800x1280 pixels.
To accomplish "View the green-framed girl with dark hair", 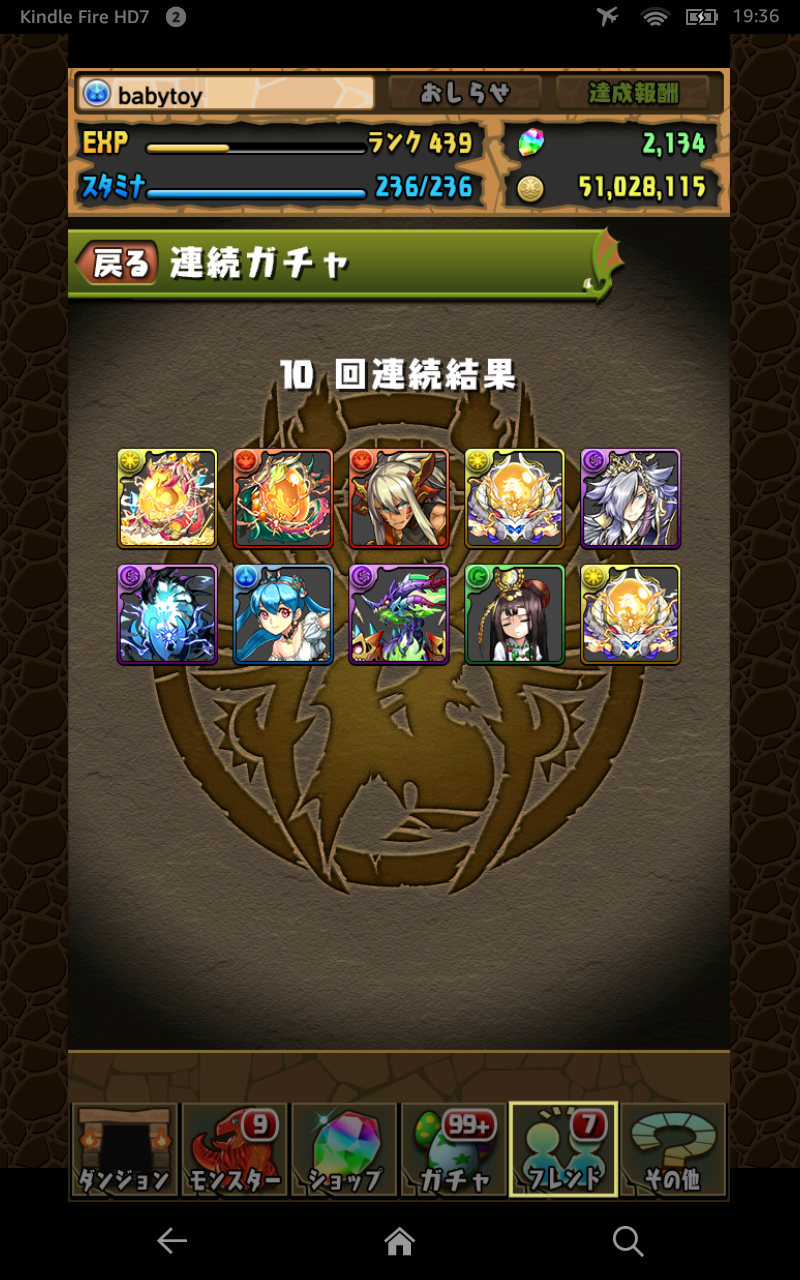I will click(515, 614).
